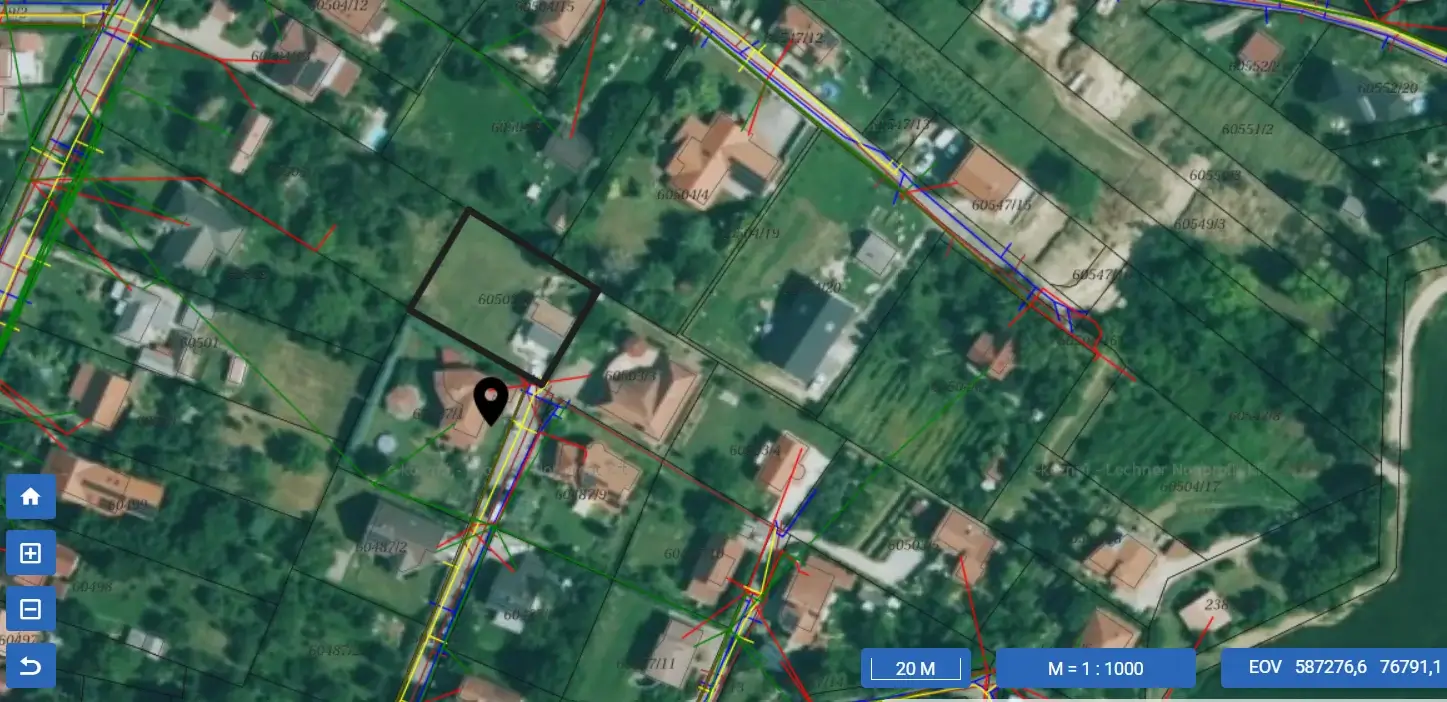
Task: Go back with the undo arrow button
Action: (31, 665)
